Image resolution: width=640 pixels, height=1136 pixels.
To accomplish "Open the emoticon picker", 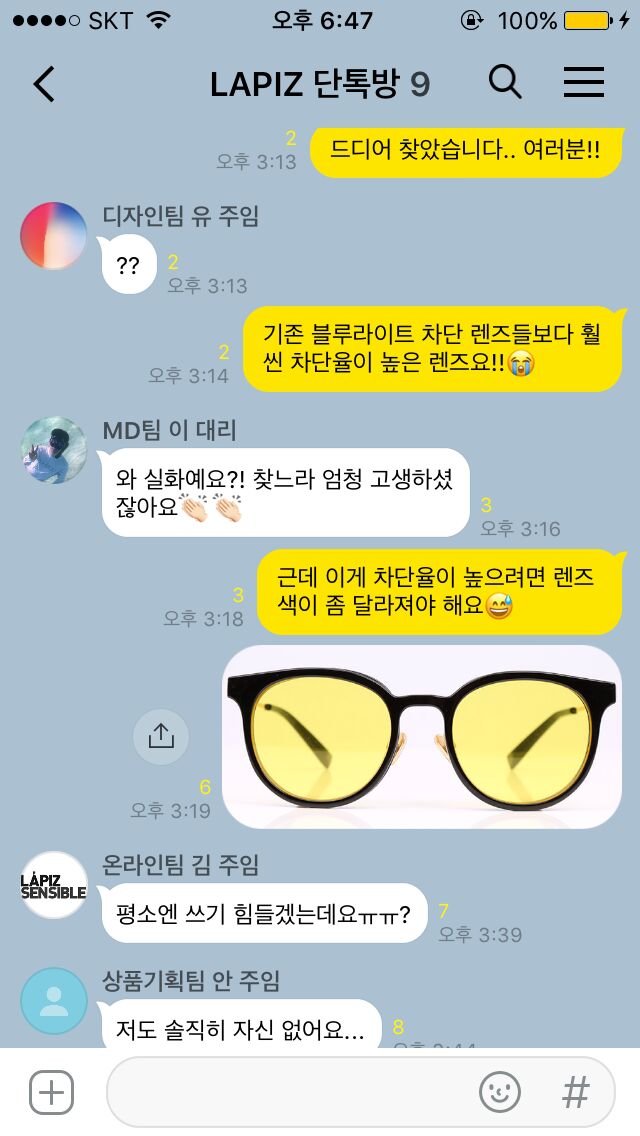I will pos(500,1092).
